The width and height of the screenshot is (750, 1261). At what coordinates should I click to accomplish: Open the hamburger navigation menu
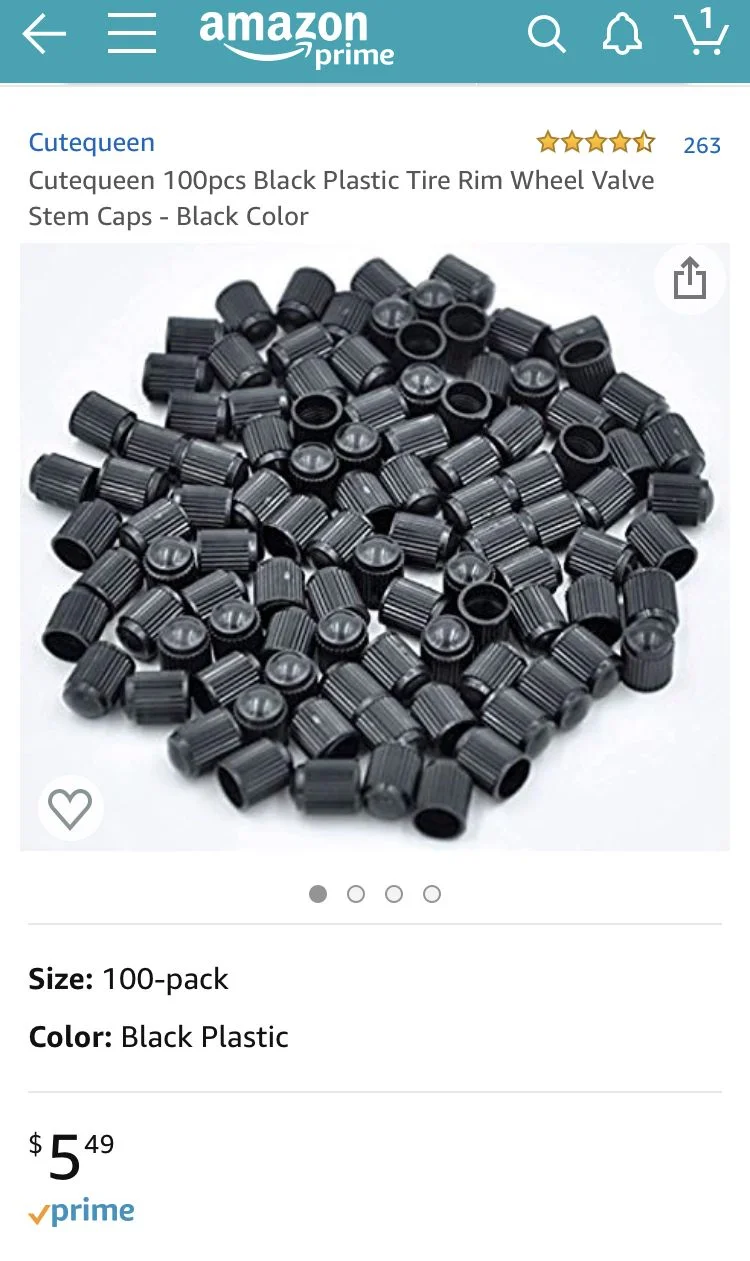coord(132,36)
